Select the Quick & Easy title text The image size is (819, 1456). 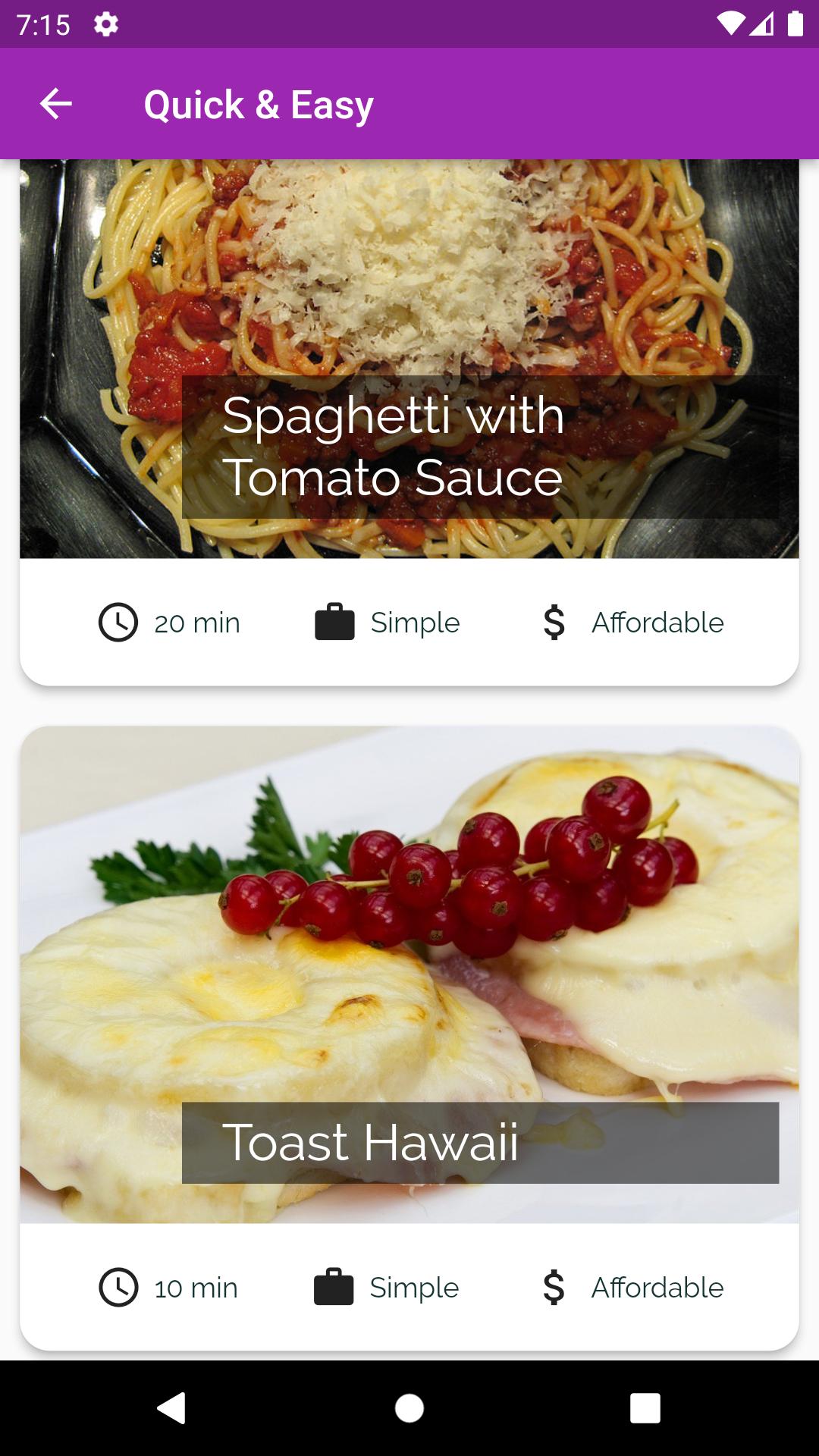tap(258, 104)
